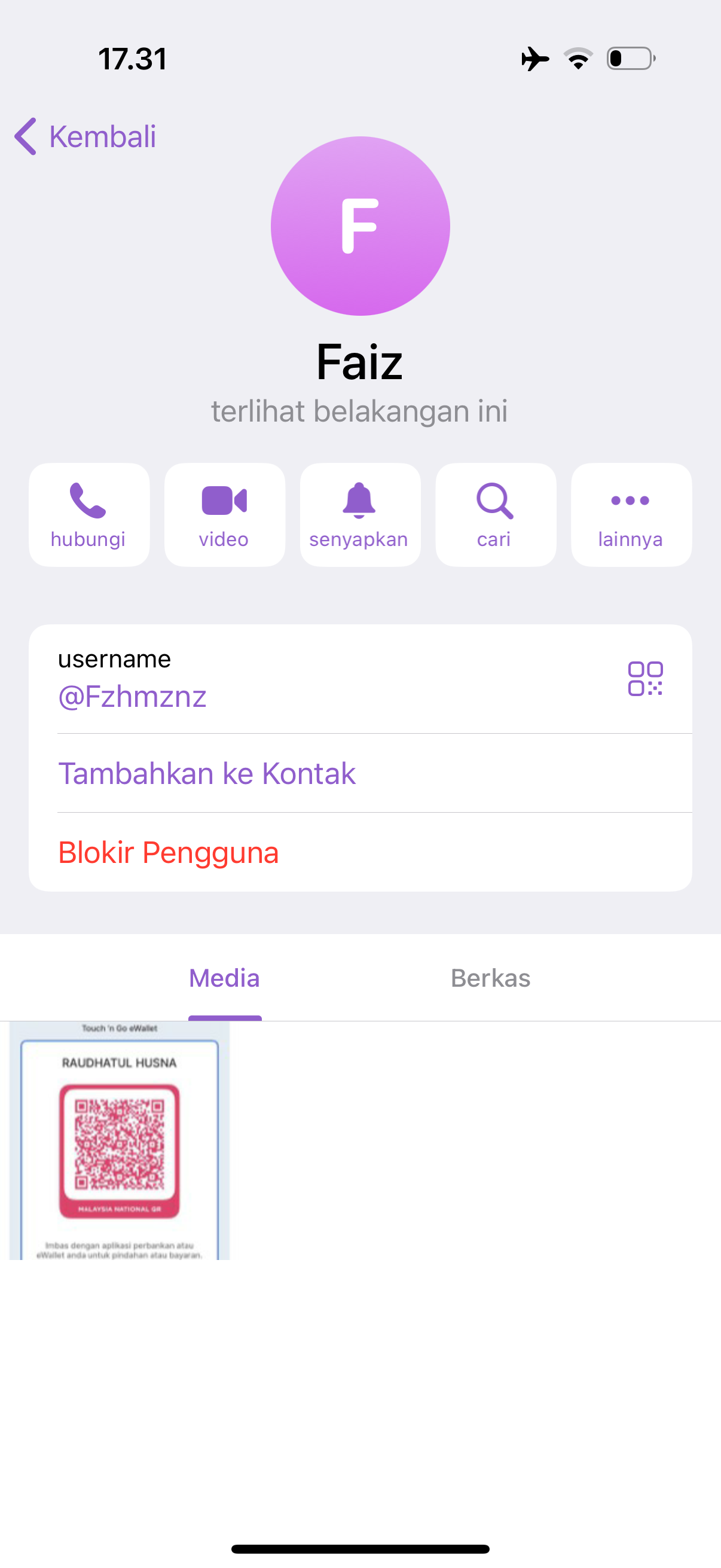Search the chat using cari
The image size is (721, 1568).
[495, 514]
